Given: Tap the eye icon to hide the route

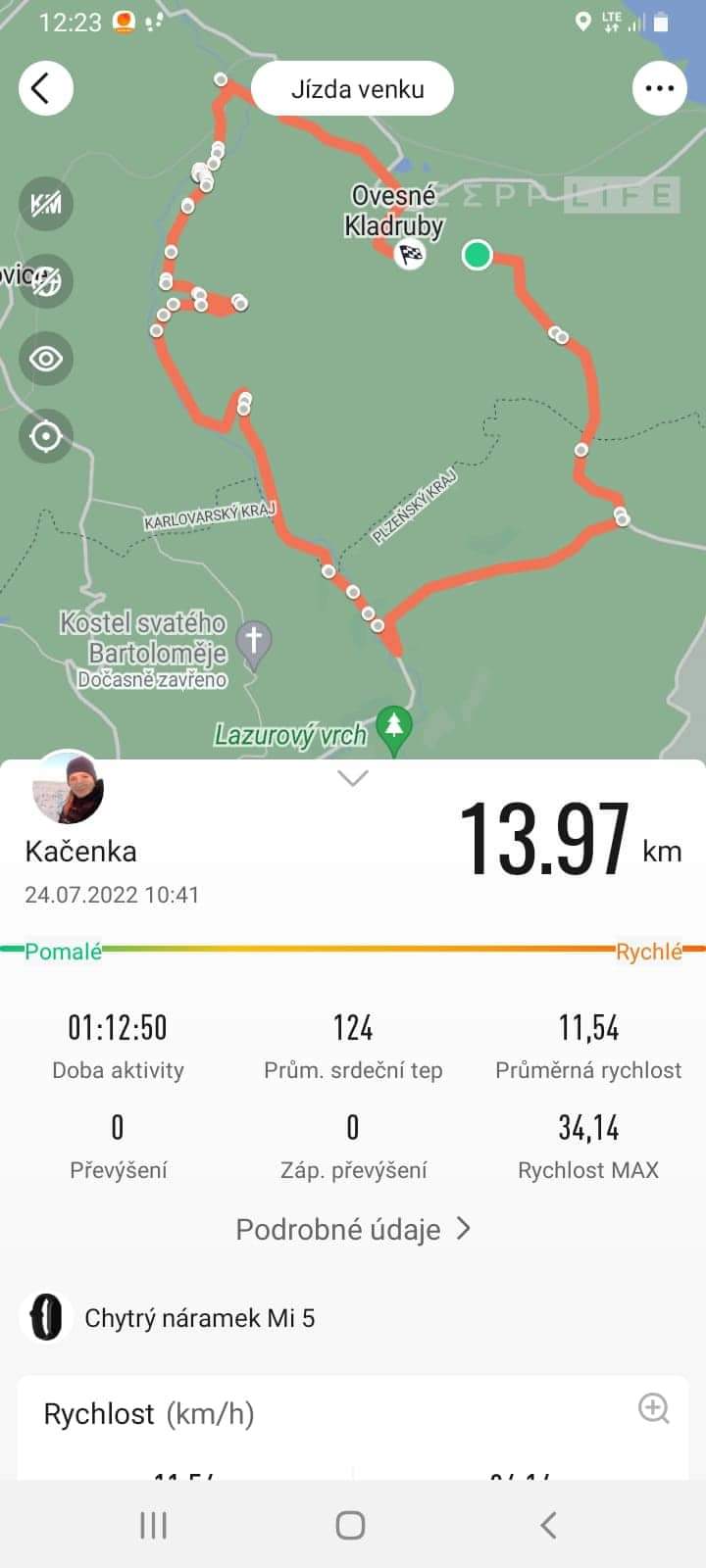Looking at the screenshot, I should (46, 359).
